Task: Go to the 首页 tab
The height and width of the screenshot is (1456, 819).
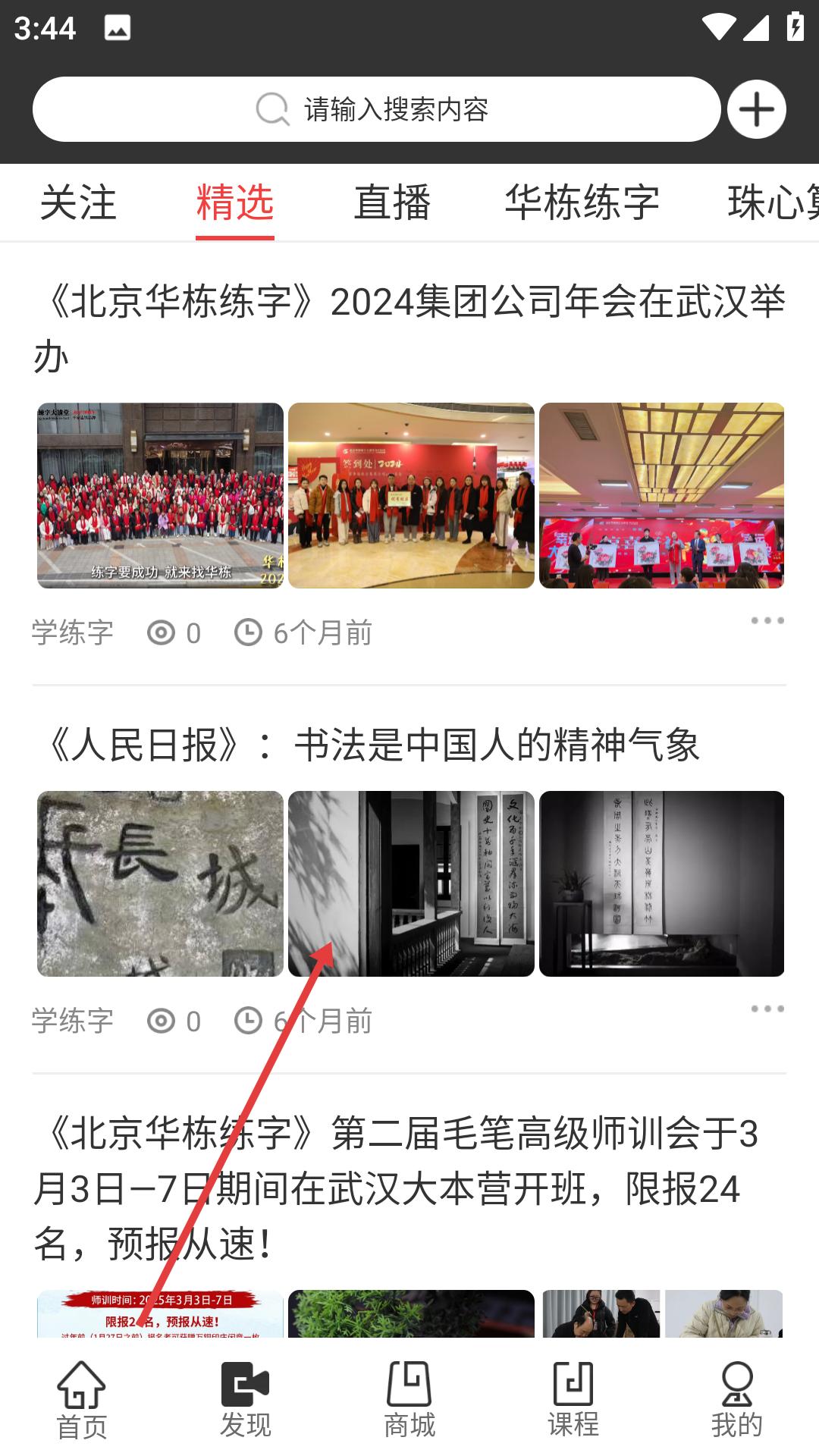Action: (x=82, y=1401)
